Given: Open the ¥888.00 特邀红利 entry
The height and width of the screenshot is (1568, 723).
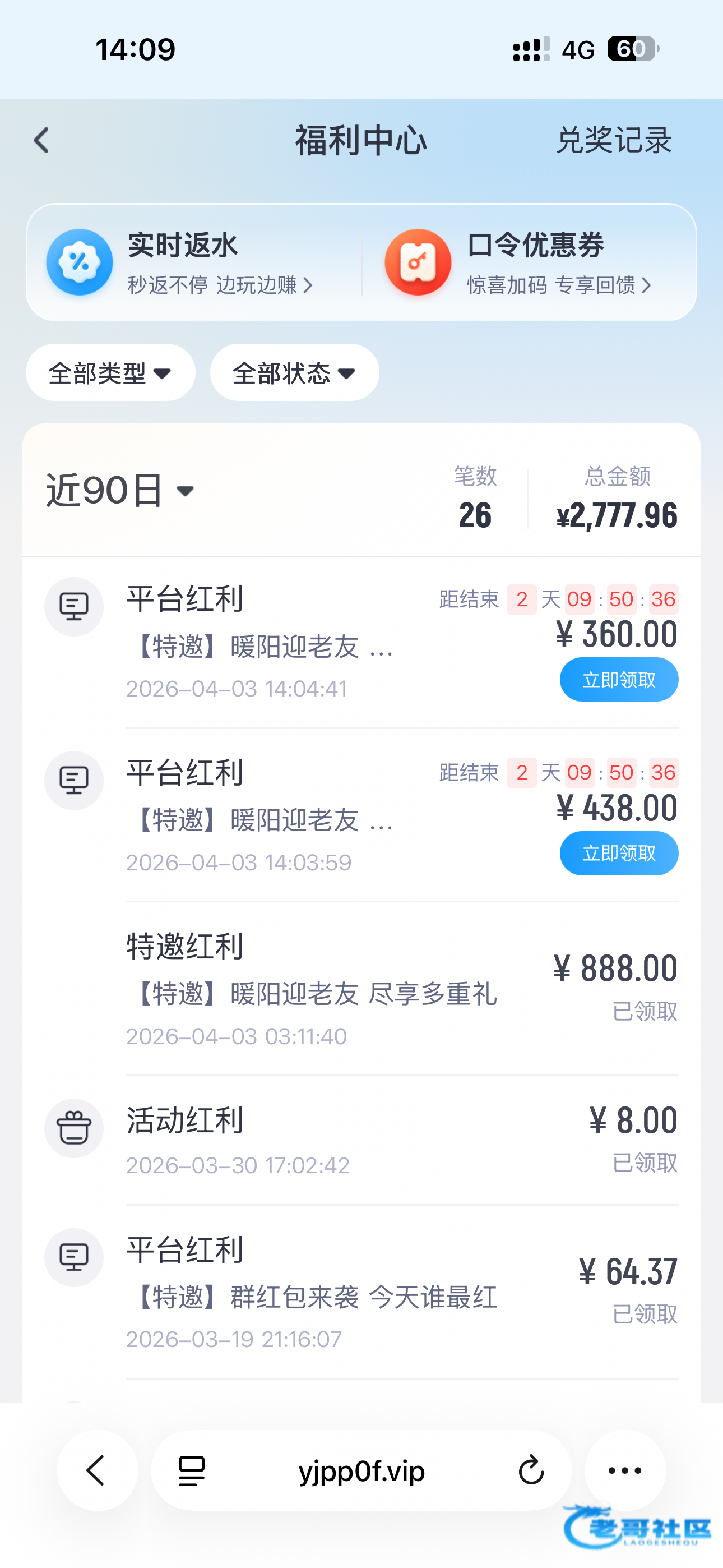Looking at the screenshot, I should coord(365,989).
